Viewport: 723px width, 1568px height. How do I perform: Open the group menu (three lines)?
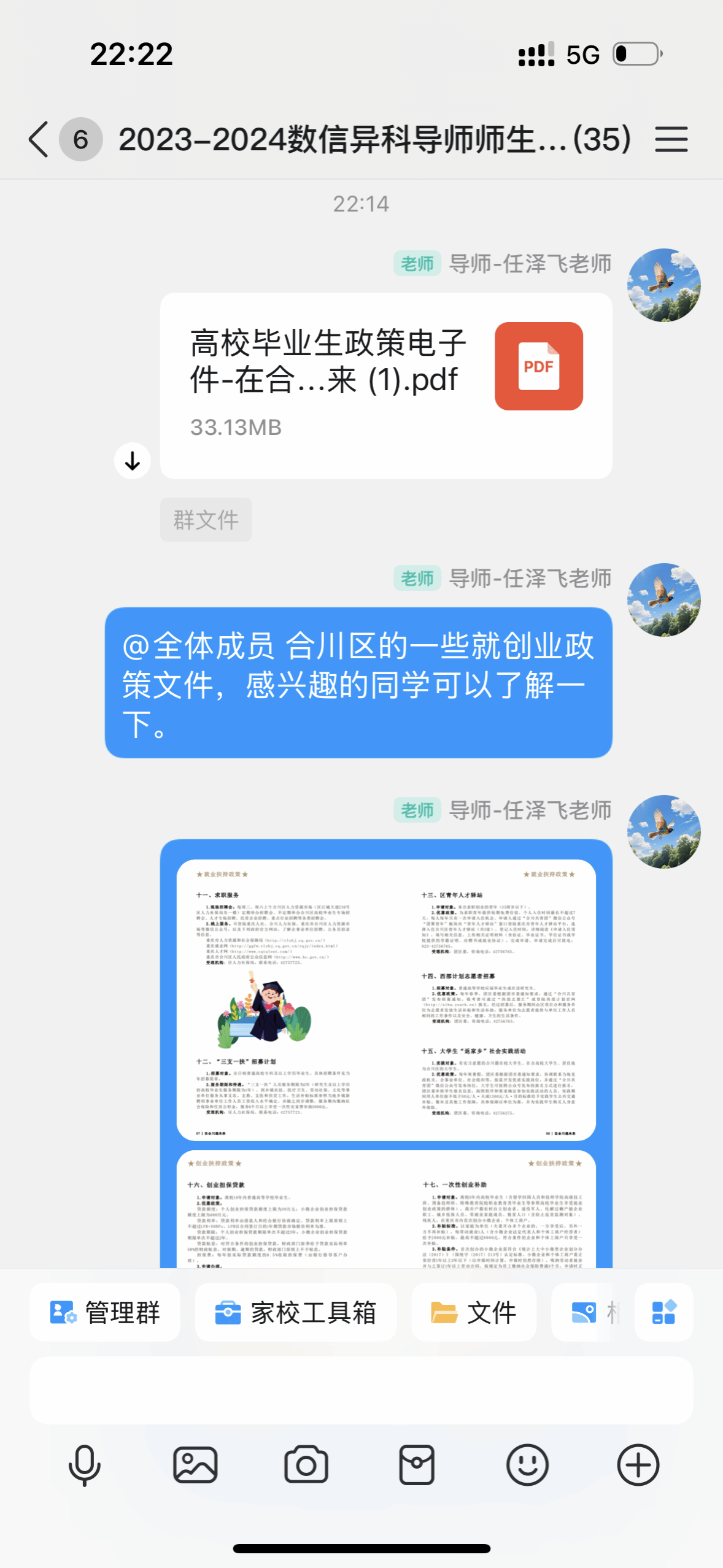tap(671, 139)
